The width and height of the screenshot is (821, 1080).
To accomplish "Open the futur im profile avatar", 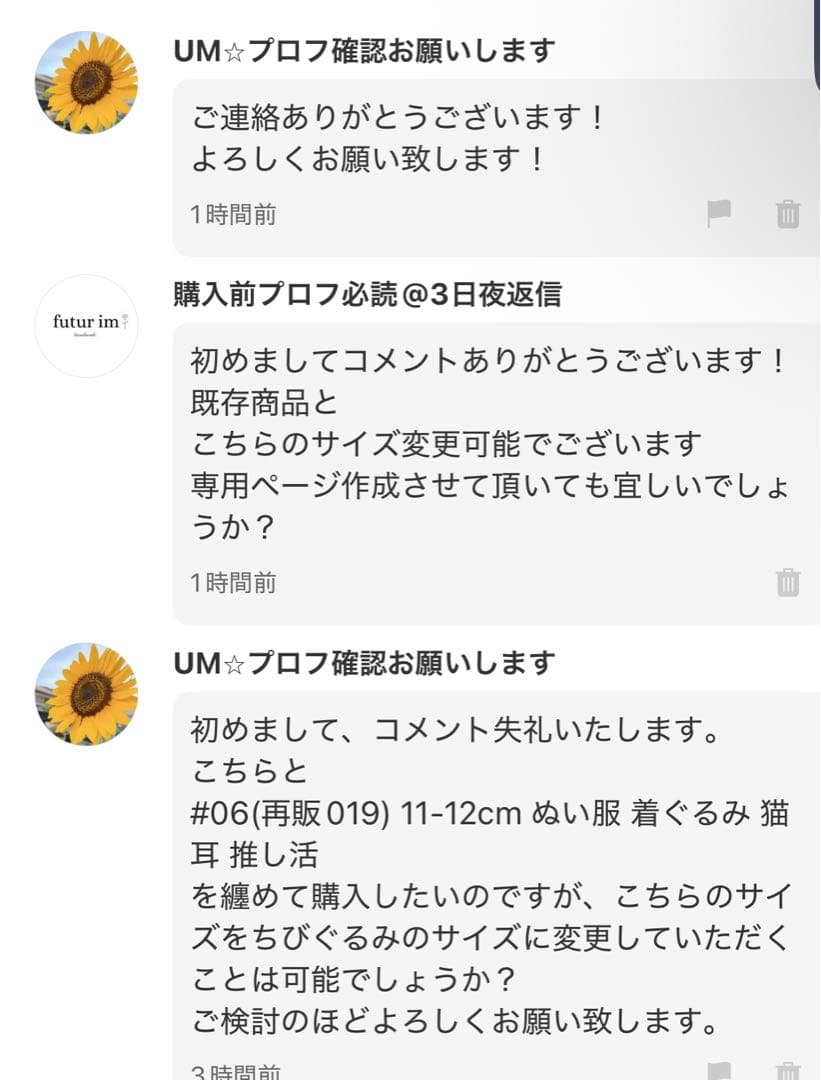I will pyautogui.click(x=88, y=325).
